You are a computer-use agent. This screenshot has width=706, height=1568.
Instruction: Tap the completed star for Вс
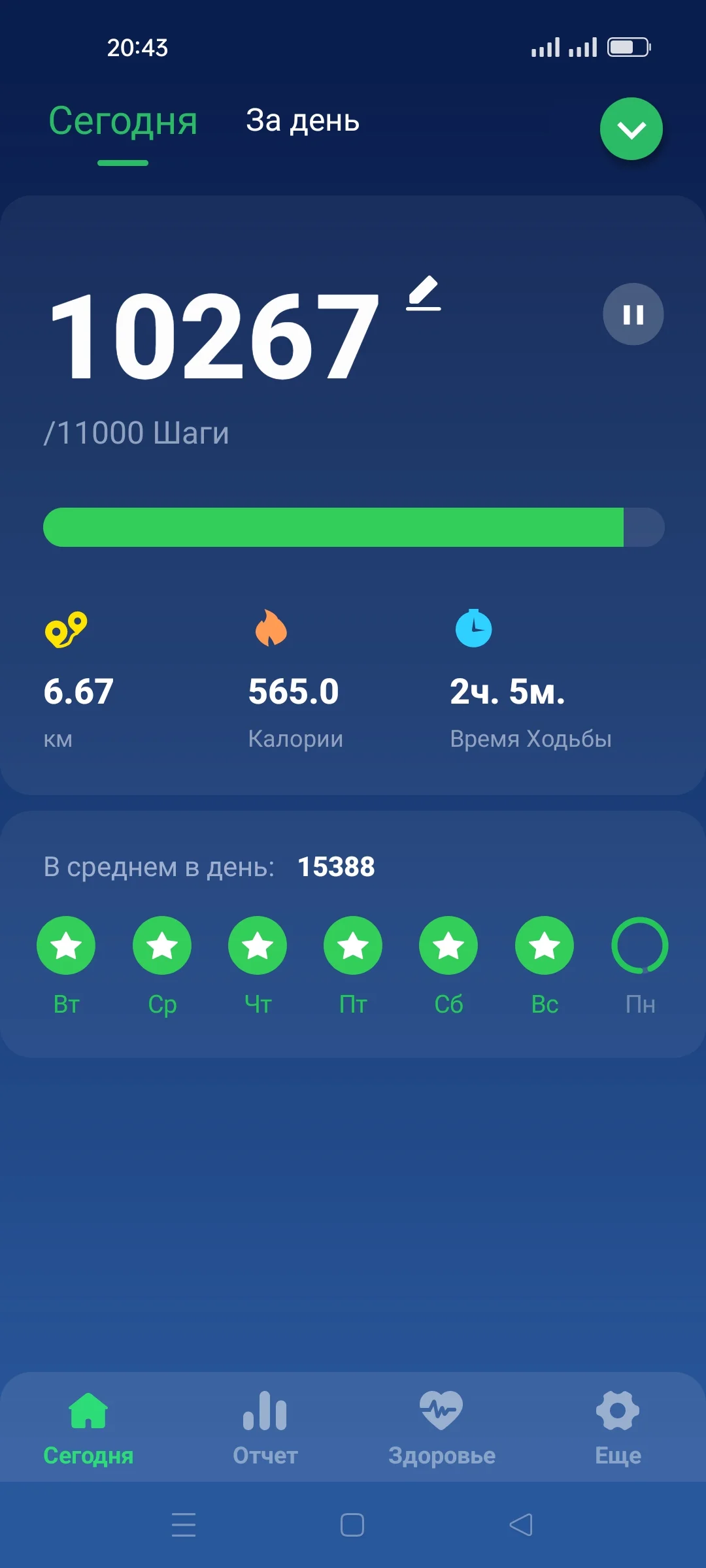click(543, 945)
